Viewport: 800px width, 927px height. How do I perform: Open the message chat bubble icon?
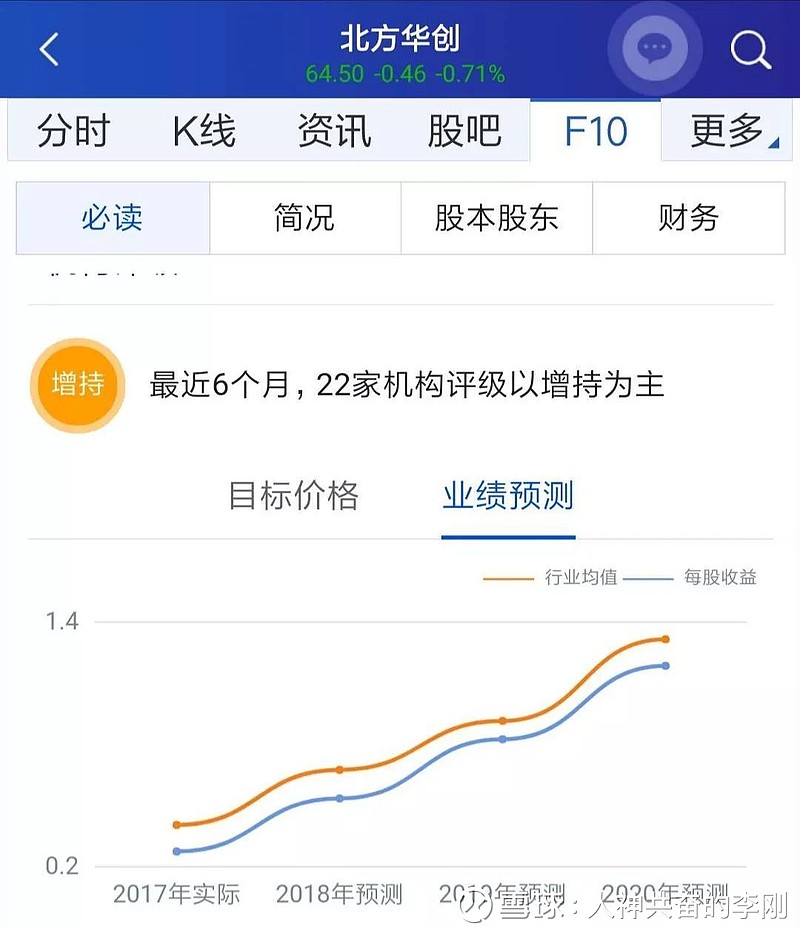(x=654, y=47)
